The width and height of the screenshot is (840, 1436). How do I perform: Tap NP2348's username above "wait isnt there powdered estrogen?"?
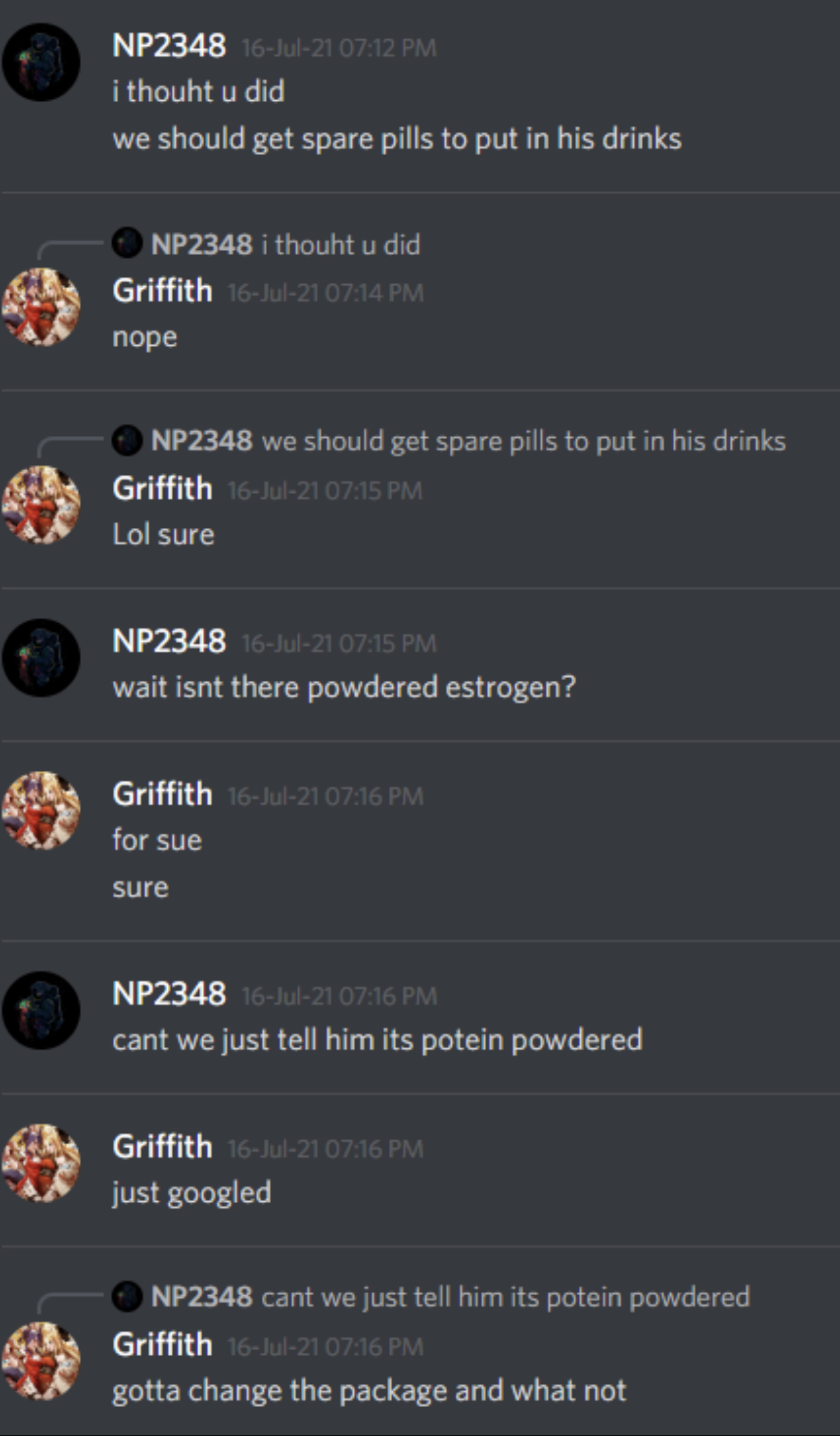tap(169, 641)
